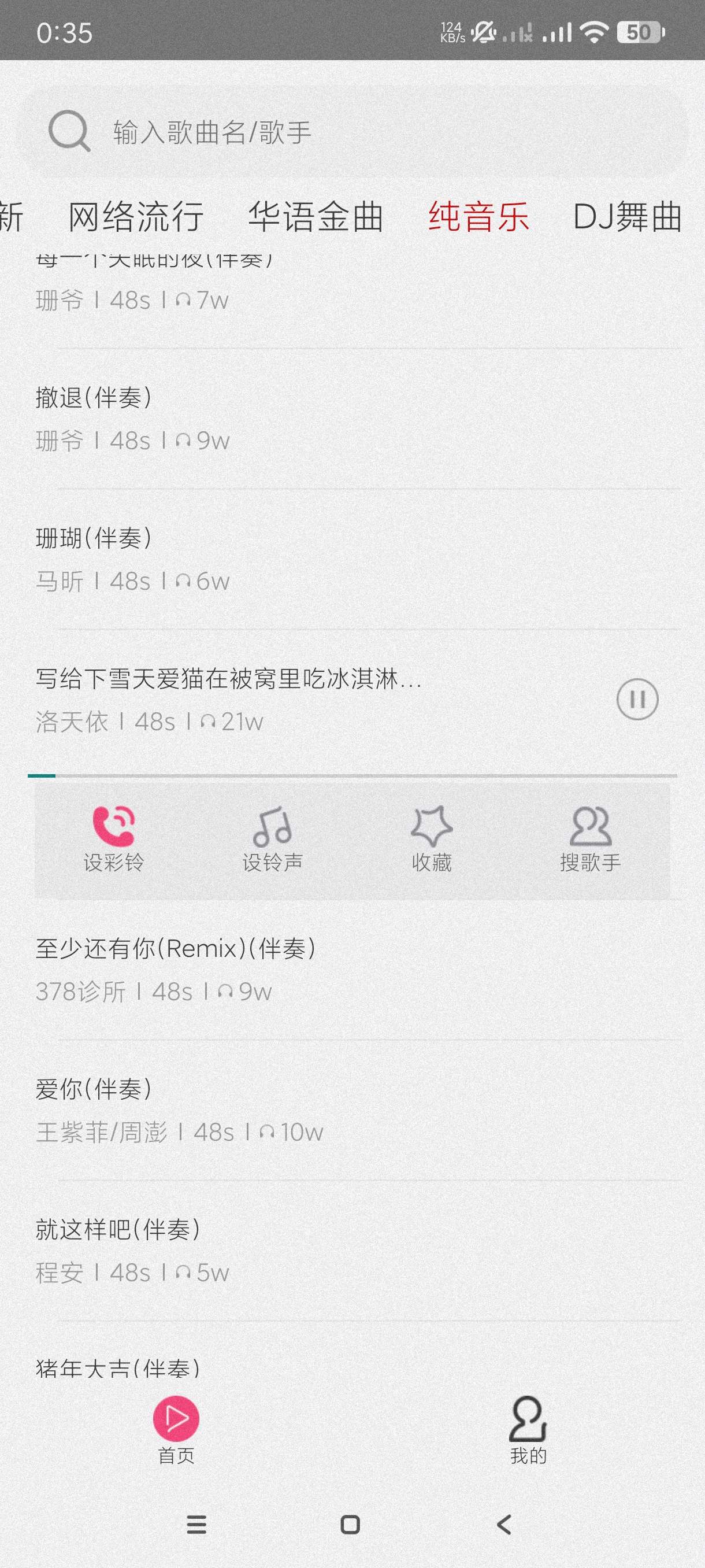
Task: Play 至少还有你(Remix)(伴奏)
Action: coord(243,969)
